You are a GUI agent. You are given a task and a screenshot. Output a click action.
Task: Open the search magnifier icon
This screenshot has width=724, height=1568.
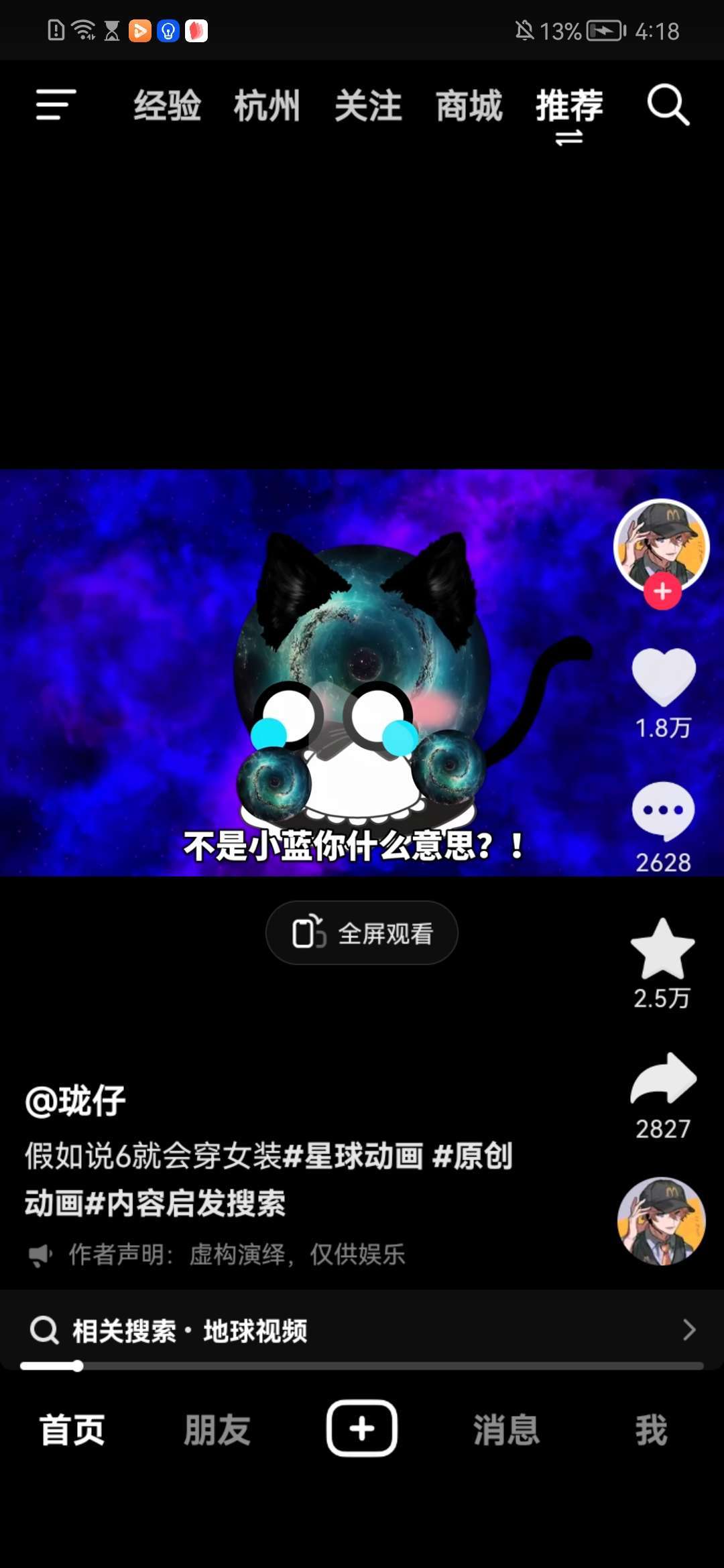668,105
